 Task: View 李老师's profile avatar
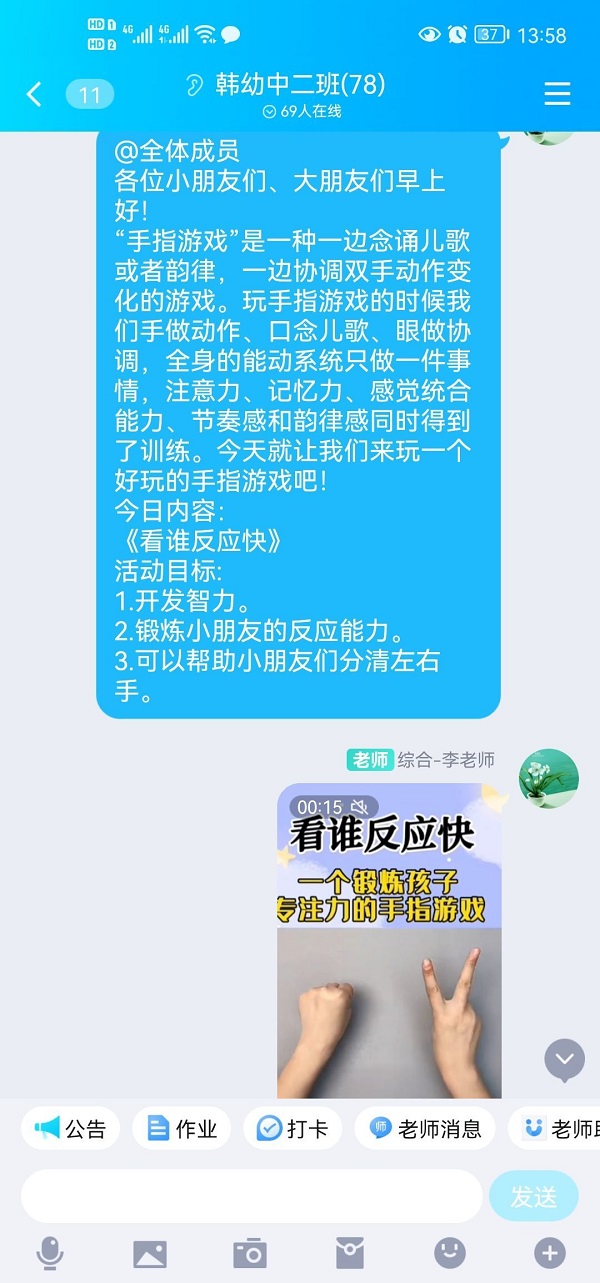(x=548, y=778)
